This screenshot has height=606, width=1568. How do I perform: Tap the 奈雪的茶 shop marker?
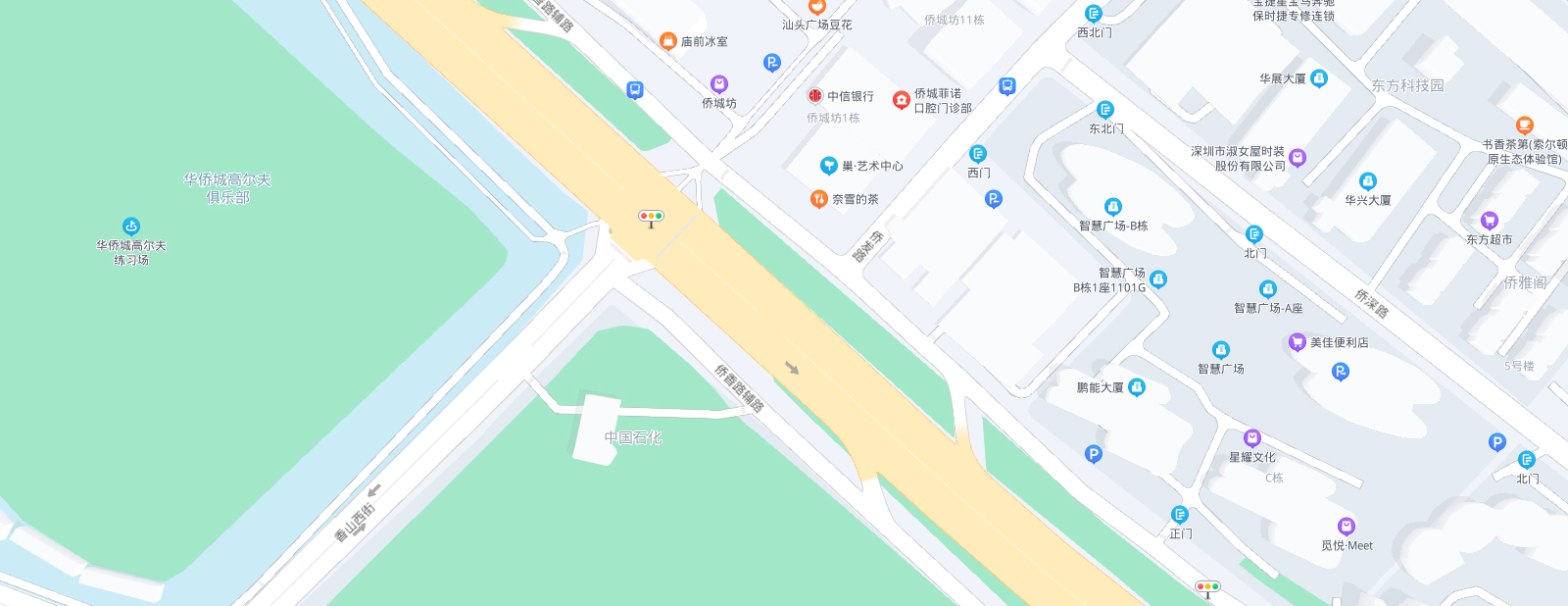click(x=819, y=199)
